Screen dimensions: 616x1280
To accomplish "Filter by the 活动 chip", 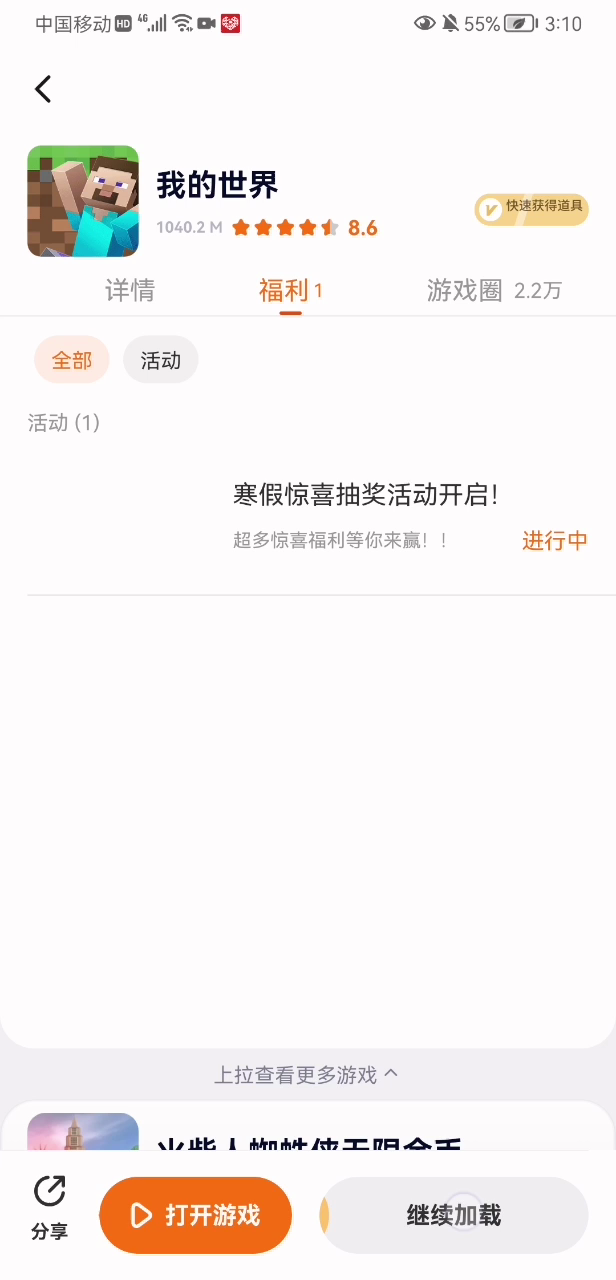I will [160, 360].
